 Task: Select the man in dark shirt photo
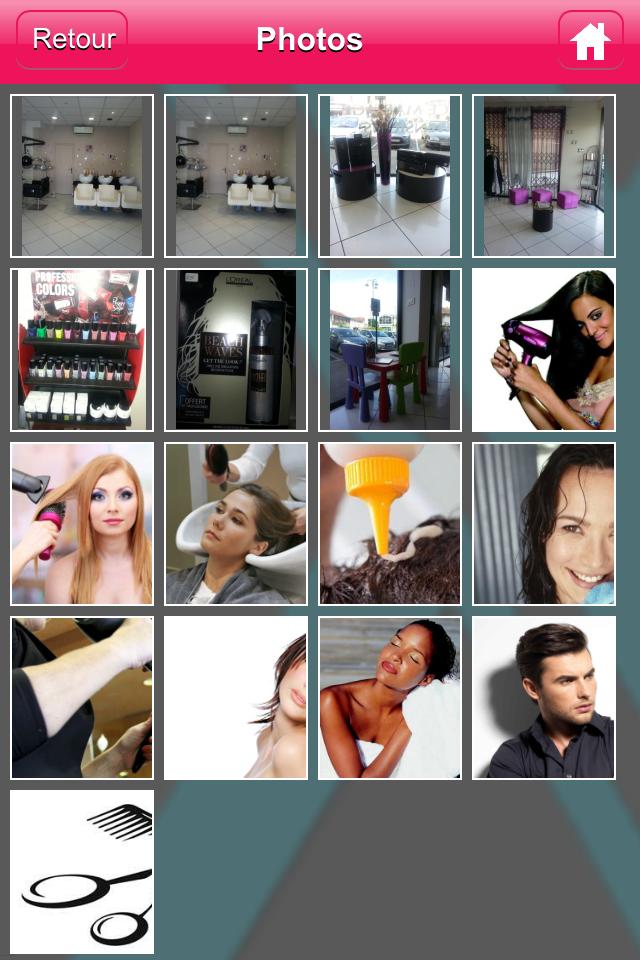coord(544,698)
